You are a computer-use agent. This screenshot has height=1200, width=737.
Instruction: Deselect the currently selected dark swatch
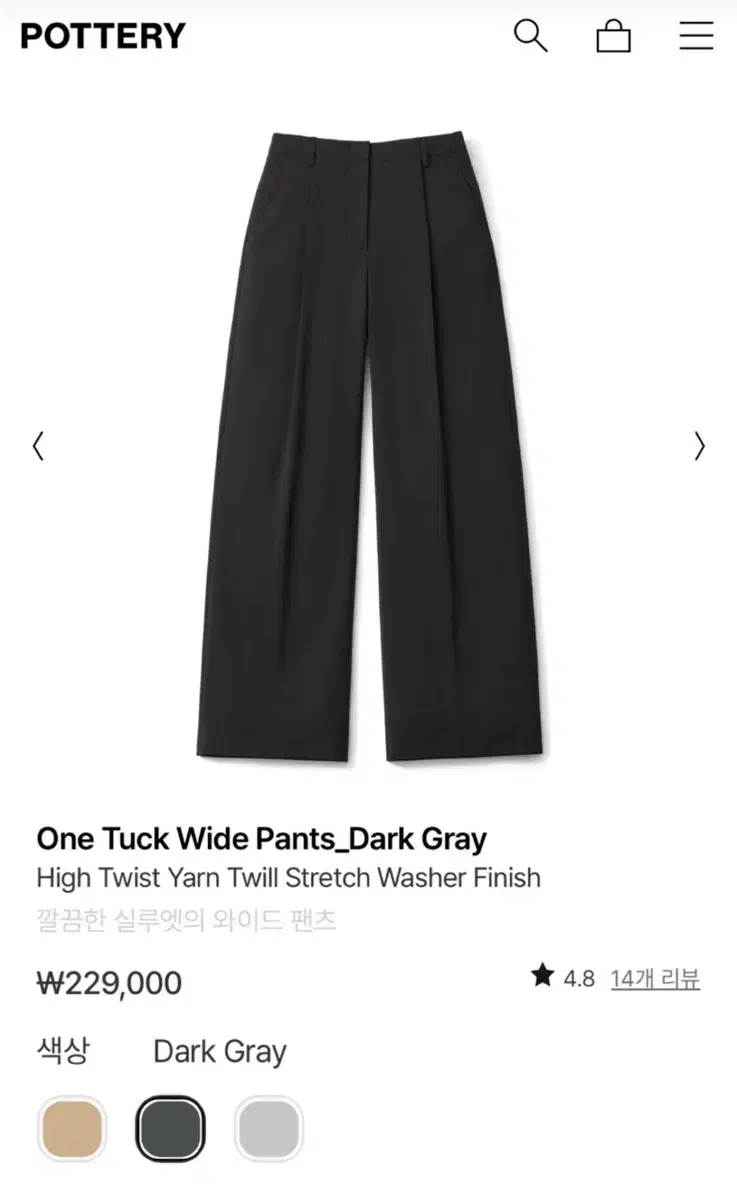tap(170, 1127)
